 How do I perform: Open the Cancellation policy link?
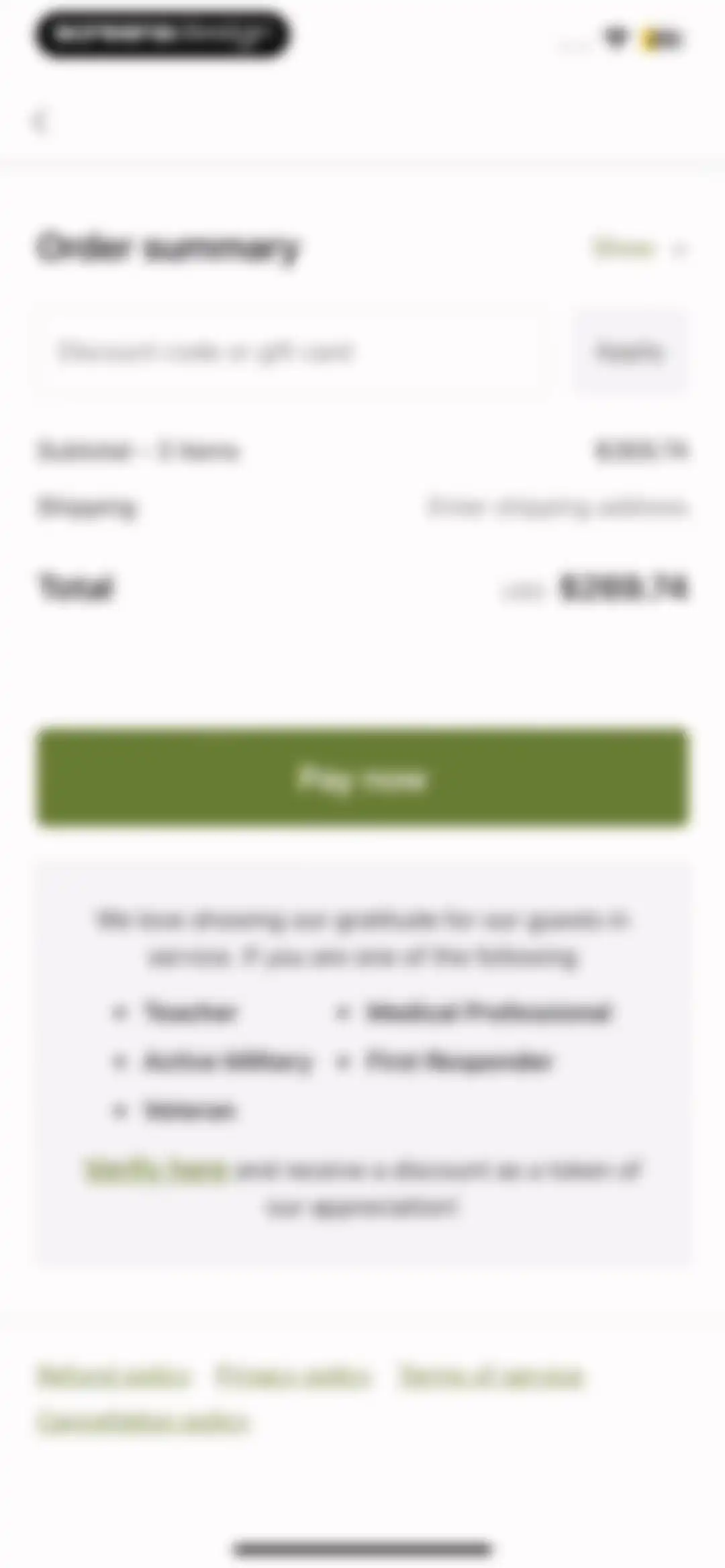click(142, 1421)
